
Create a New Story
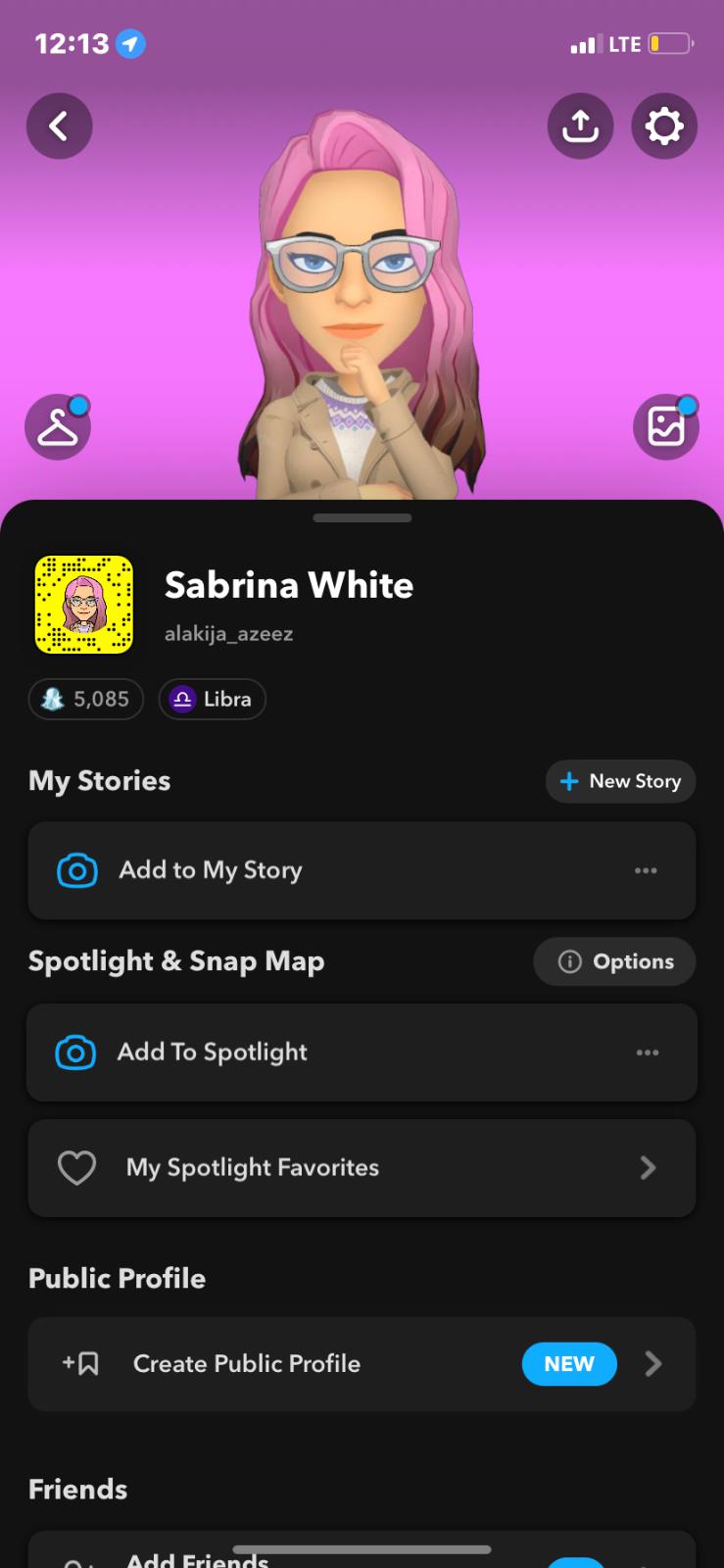(x=620, y=781)
